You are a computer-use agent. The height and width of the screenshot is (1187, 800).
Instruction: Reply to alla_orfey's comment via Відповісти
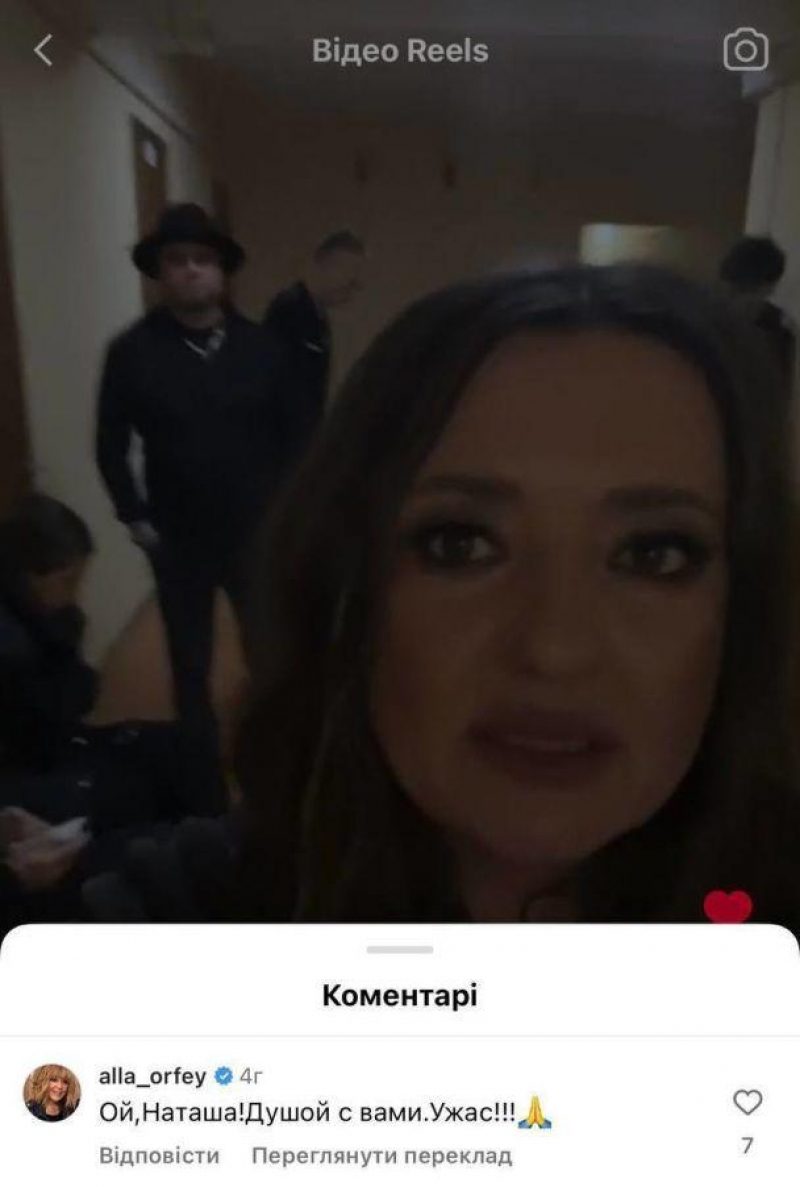click(x=159, y=1156)
